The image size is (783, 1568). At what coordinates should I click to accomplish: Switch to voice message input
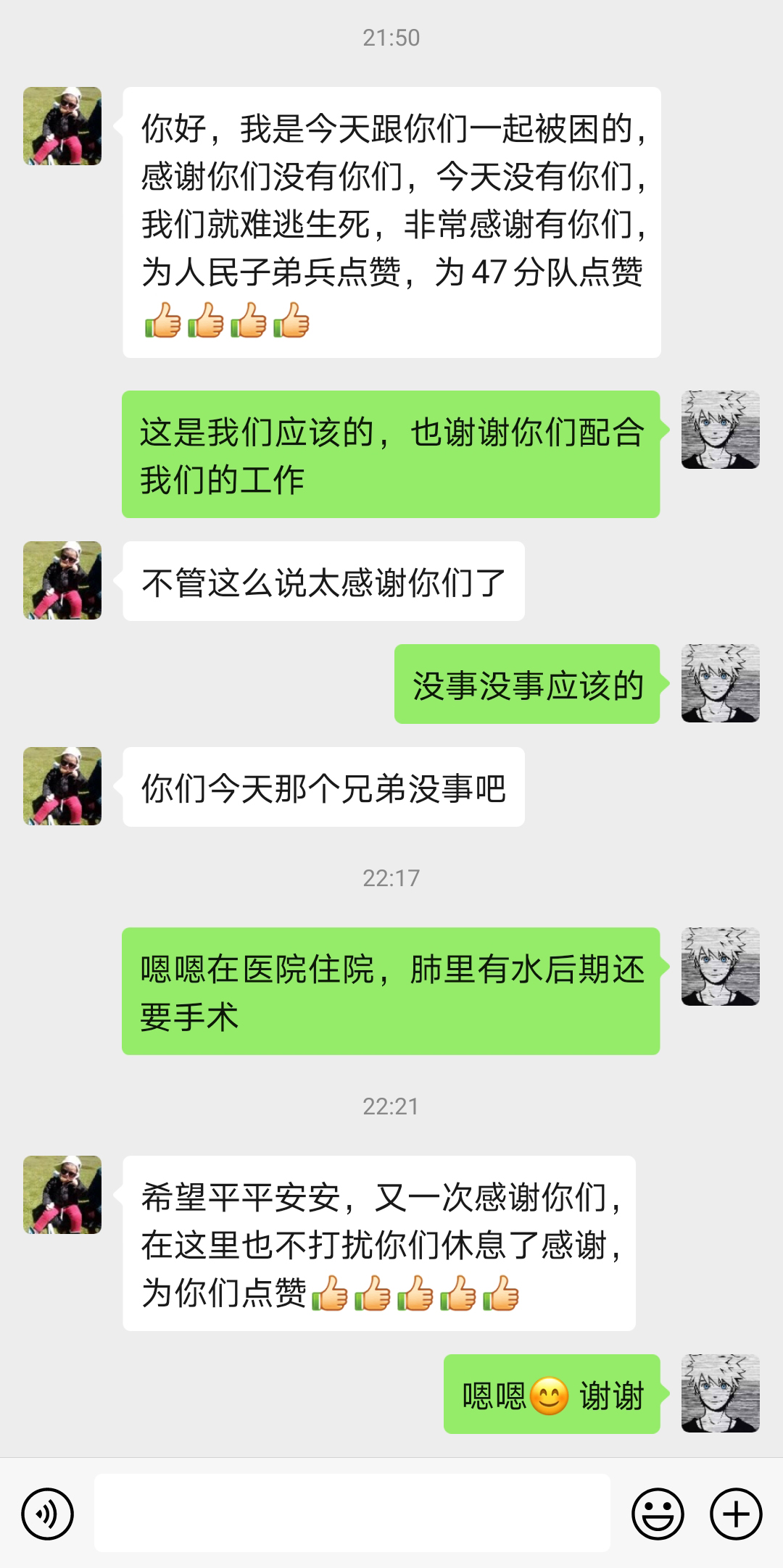[48, 1514]
